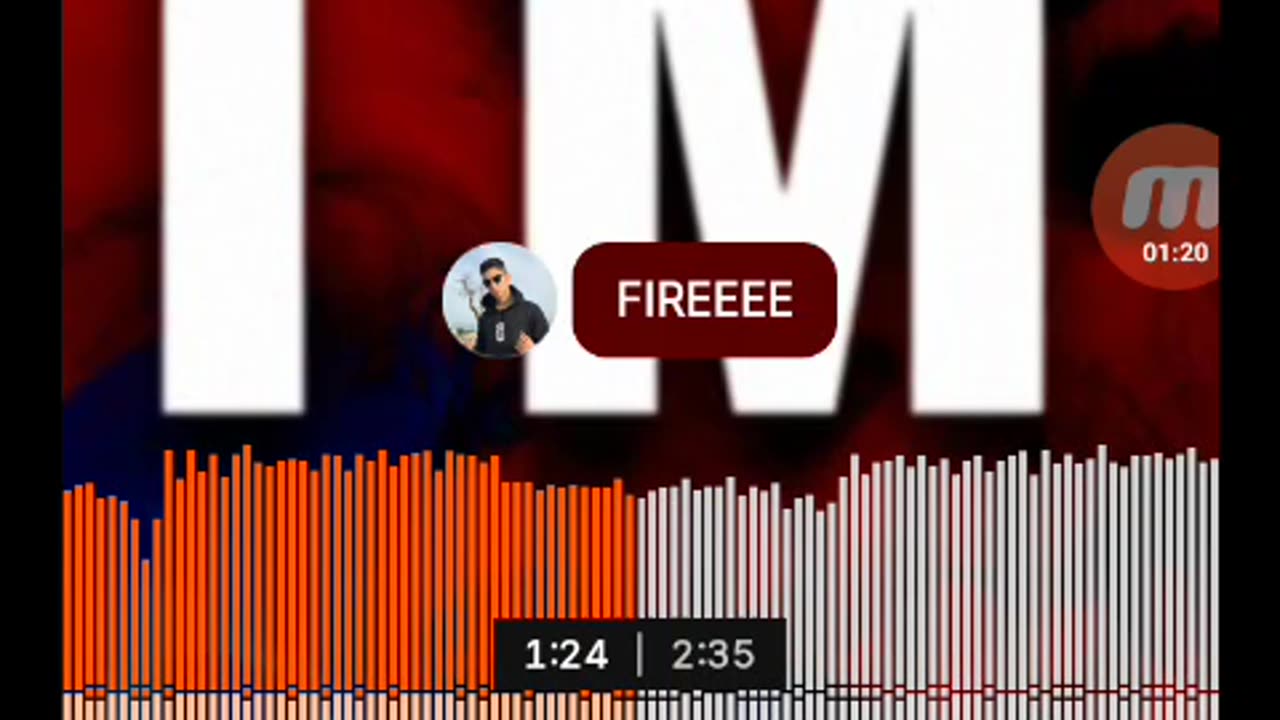Open the FIREEEE comment bubble
The width and height of the screenshot is (1280, 720).
coord(704,300)
